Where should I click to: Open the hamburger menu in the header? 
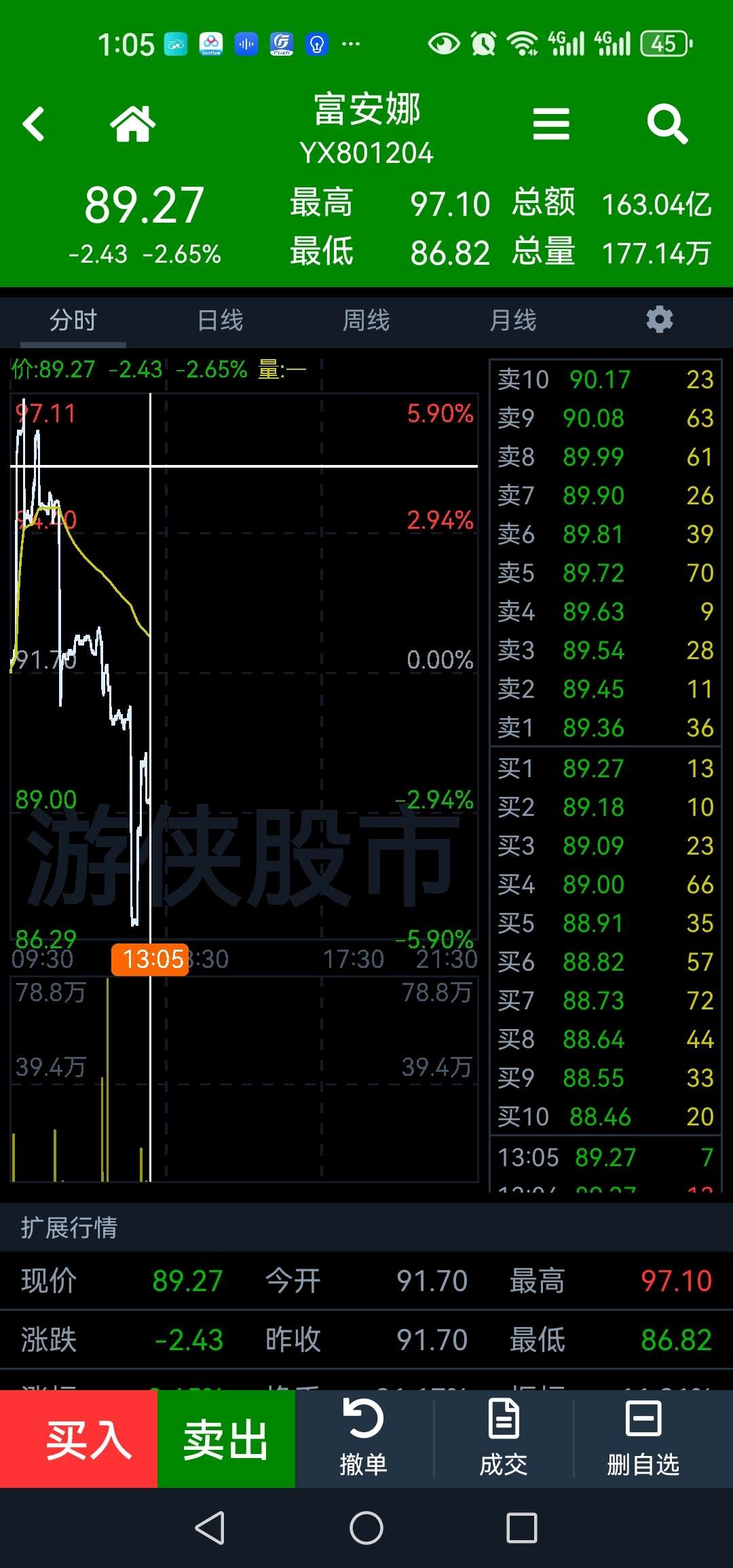(550, 124)
